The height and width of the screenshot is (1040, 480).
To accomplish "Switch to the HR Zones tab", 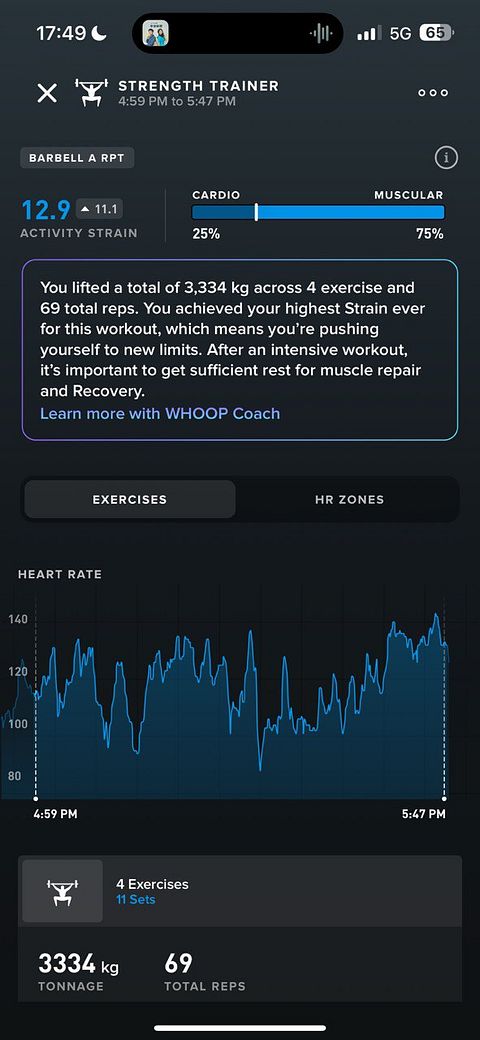I will click(349, 499).
